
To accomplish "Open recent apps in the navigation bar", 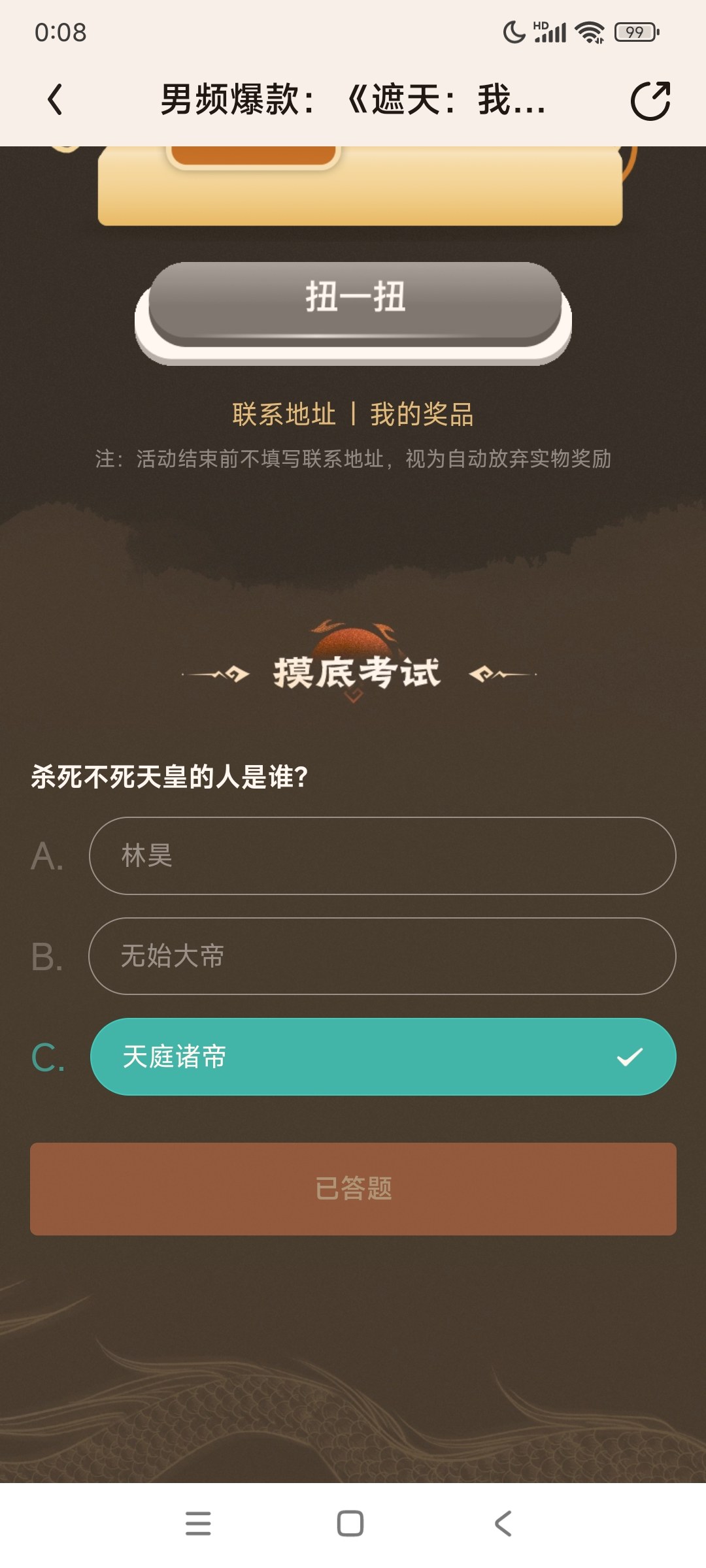I will click(198, 1524).
